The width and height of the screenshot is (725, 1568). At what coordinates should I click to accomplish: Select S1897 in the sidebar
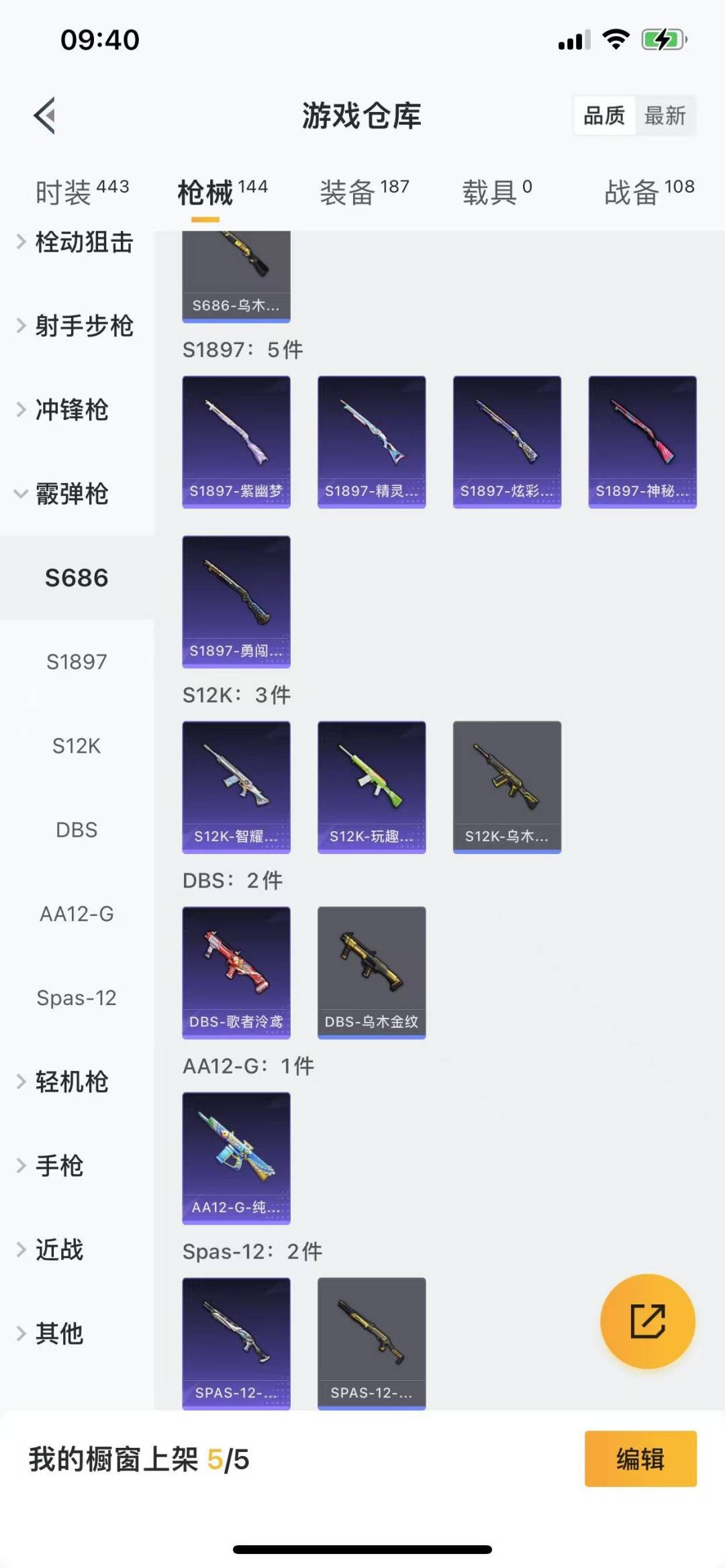tap(77, 662)
